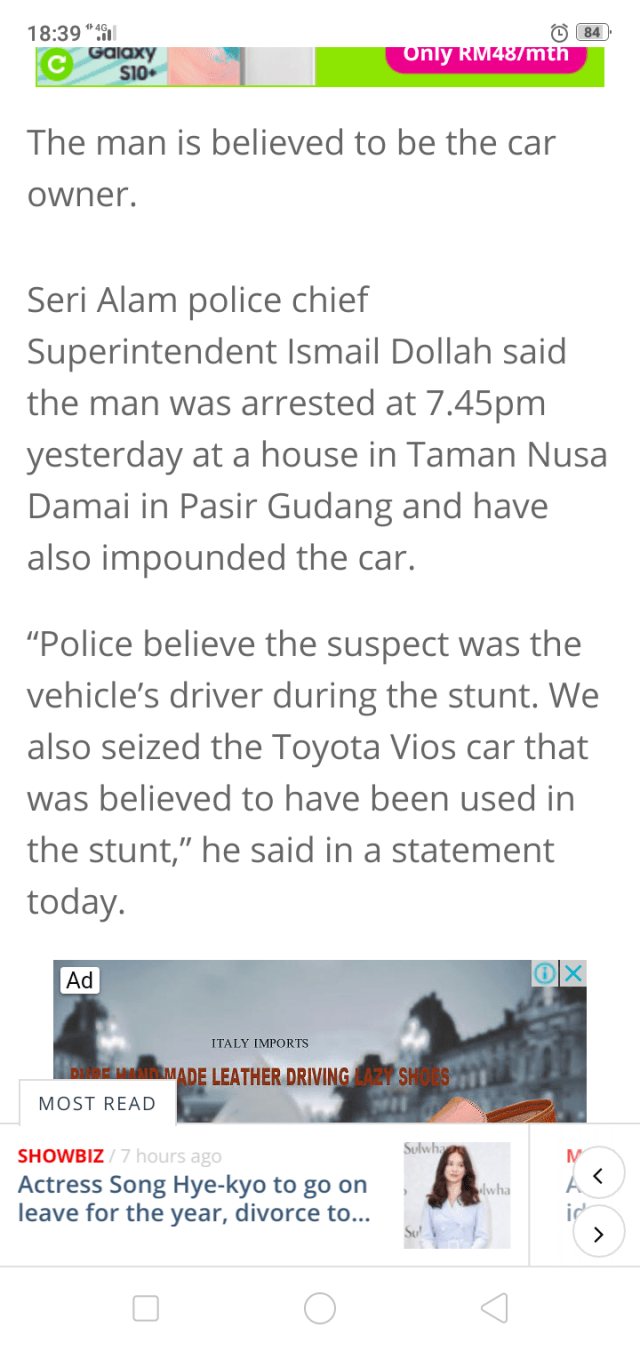Open the Galaxy S10+ banner ad
The image size is (640, 1351).
[320, 65]
